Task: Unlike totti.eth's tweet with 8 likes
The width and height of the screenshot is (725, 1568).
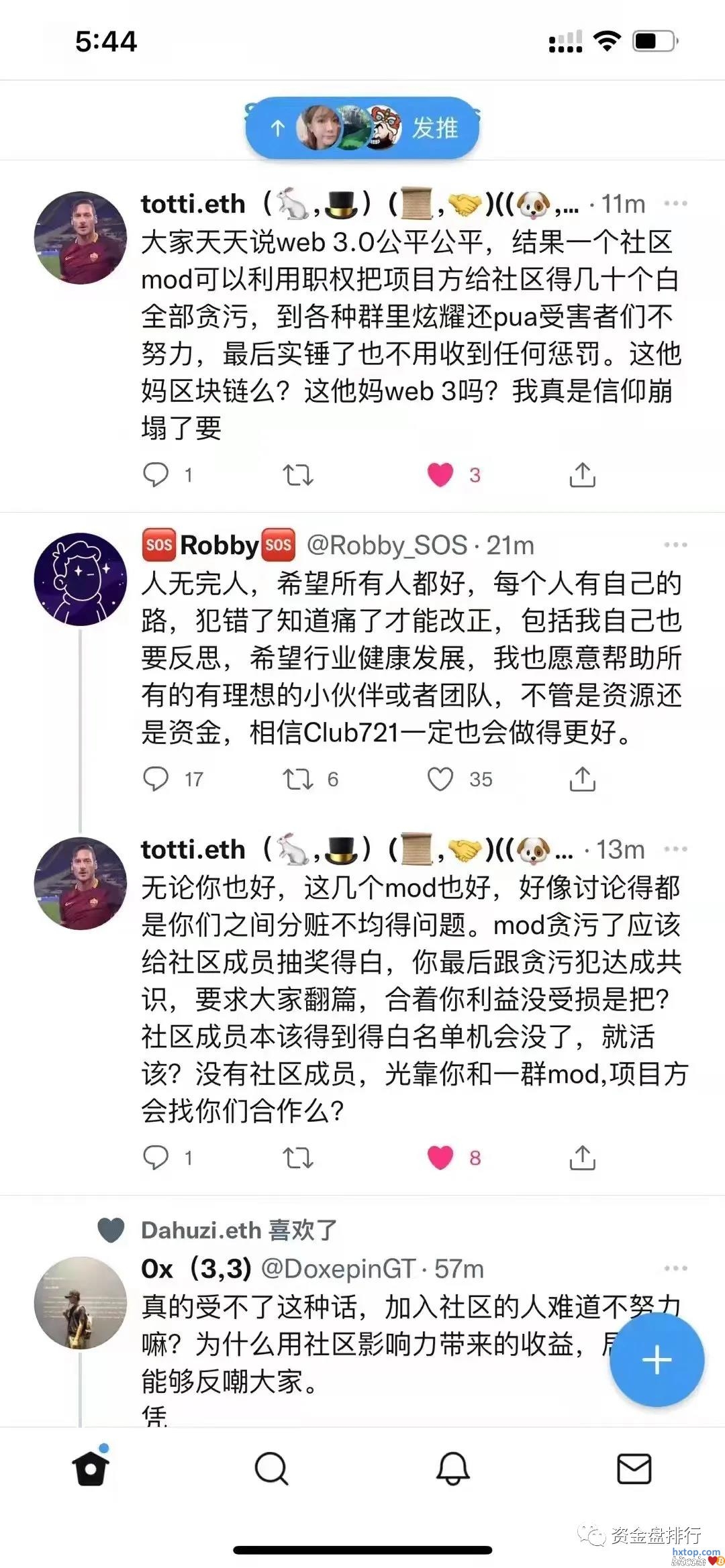Action: pyautogui.click(x=440, y=1157)
